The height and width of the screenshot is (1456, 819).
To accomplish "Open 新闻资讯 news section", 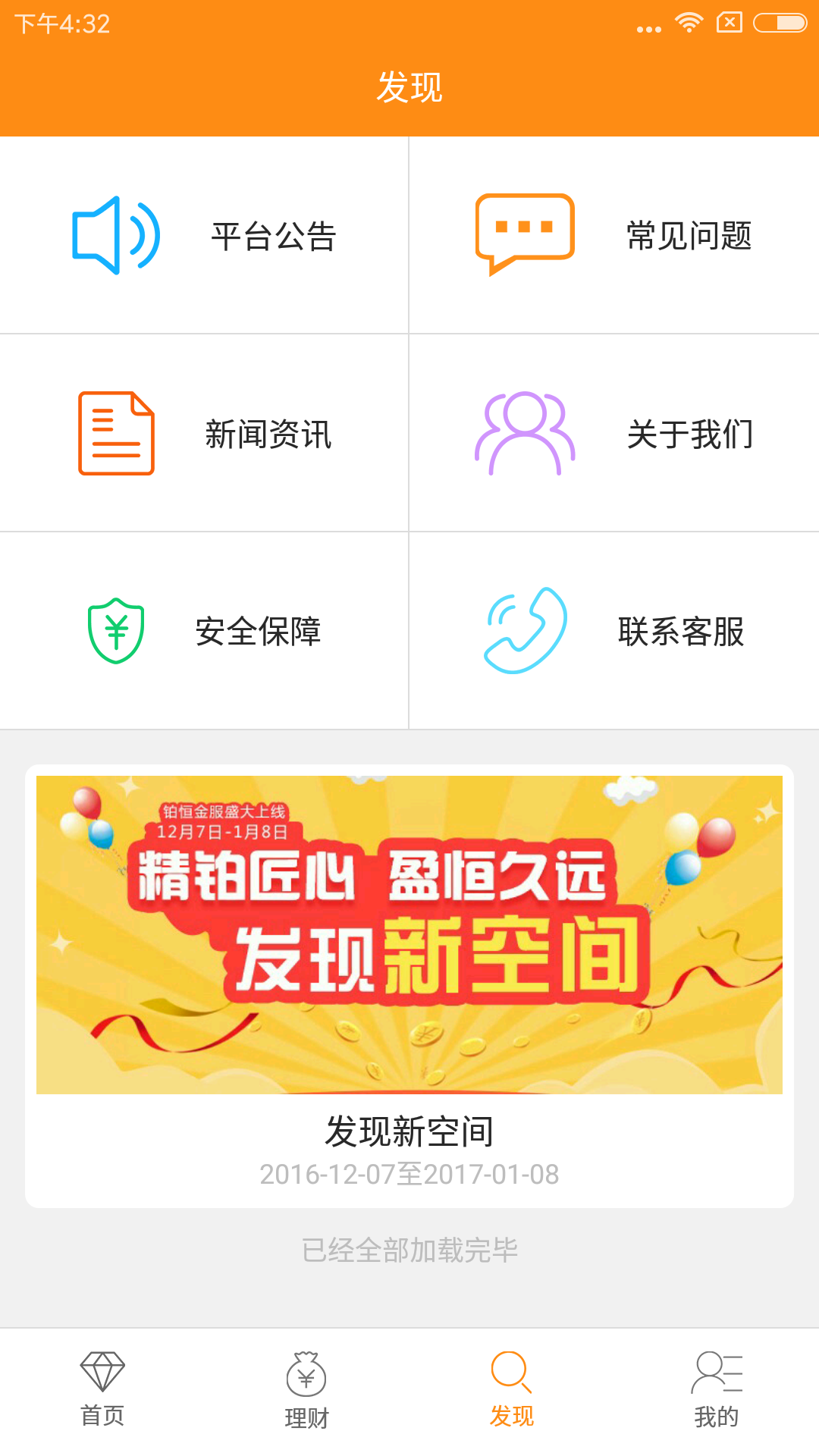I will click(205, 434).
